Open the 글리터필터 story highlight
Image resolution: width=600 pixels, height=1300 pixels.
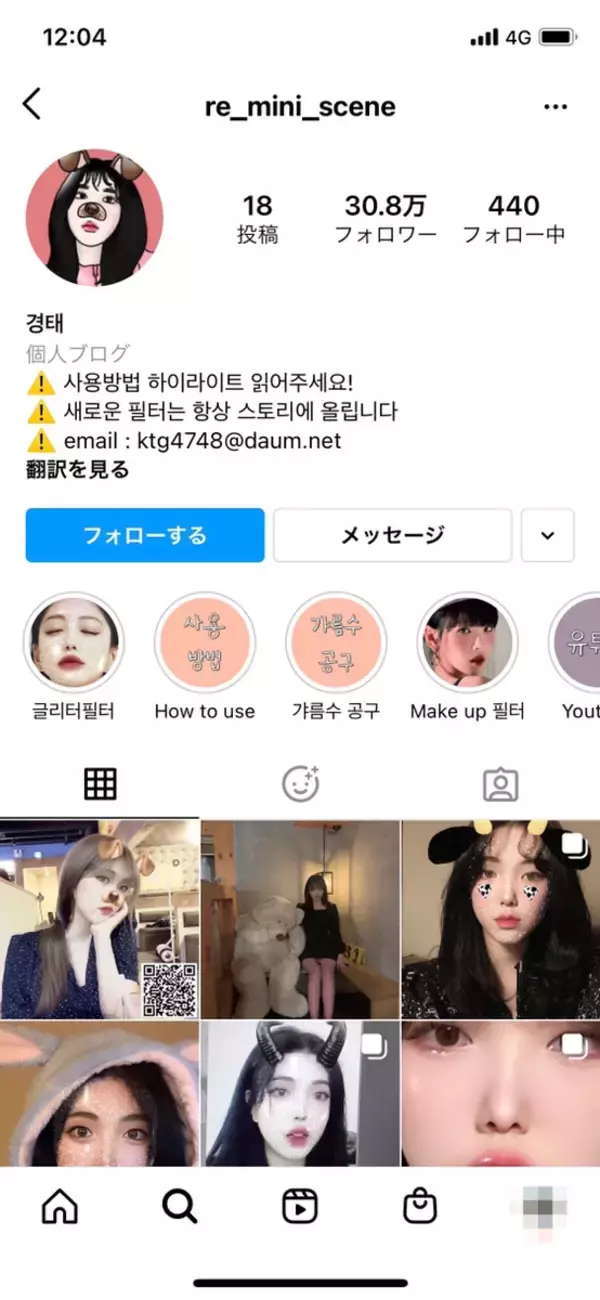[74, 645]
